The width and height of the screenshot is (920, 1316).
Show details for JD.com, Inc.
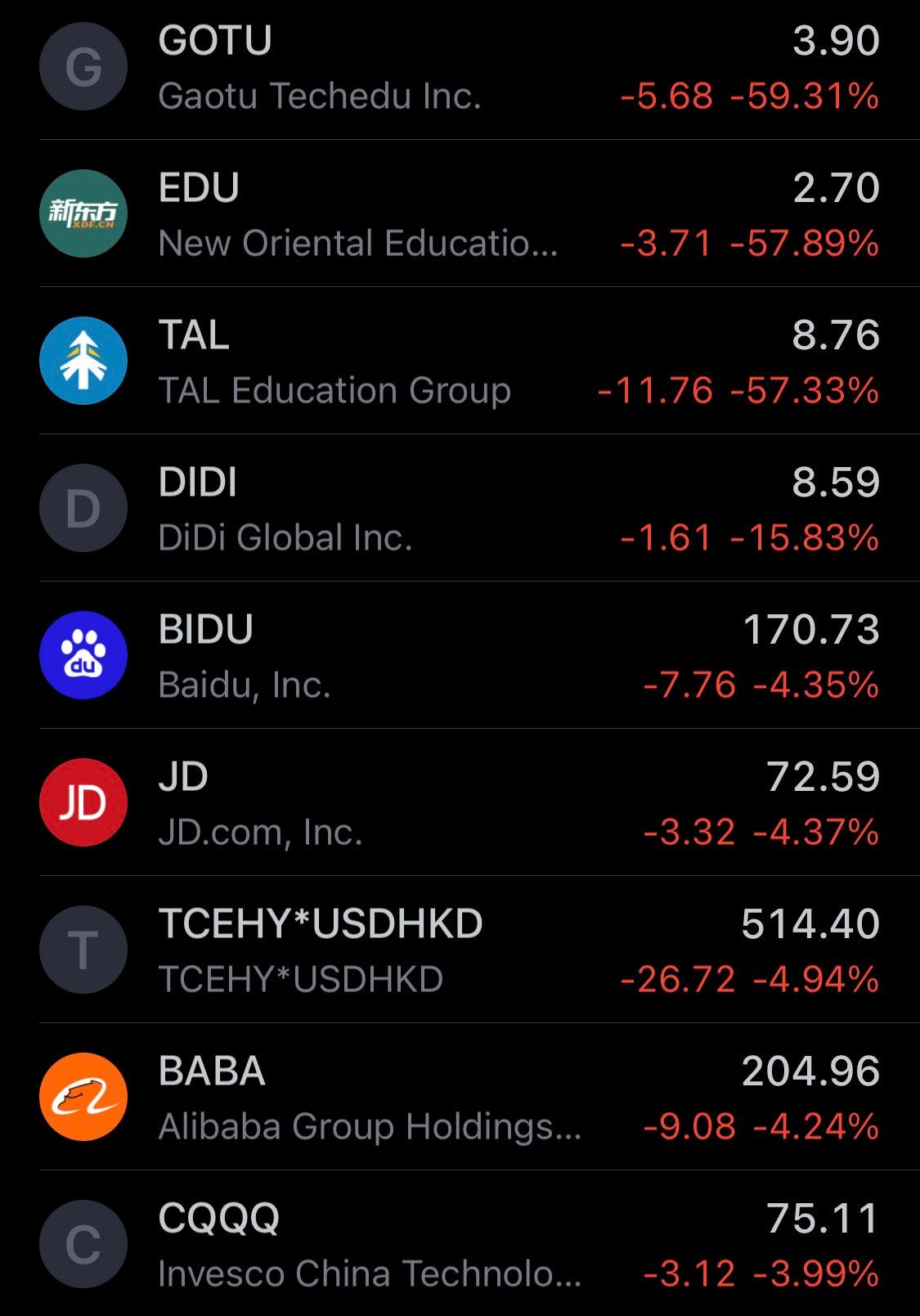click(460, 803)
